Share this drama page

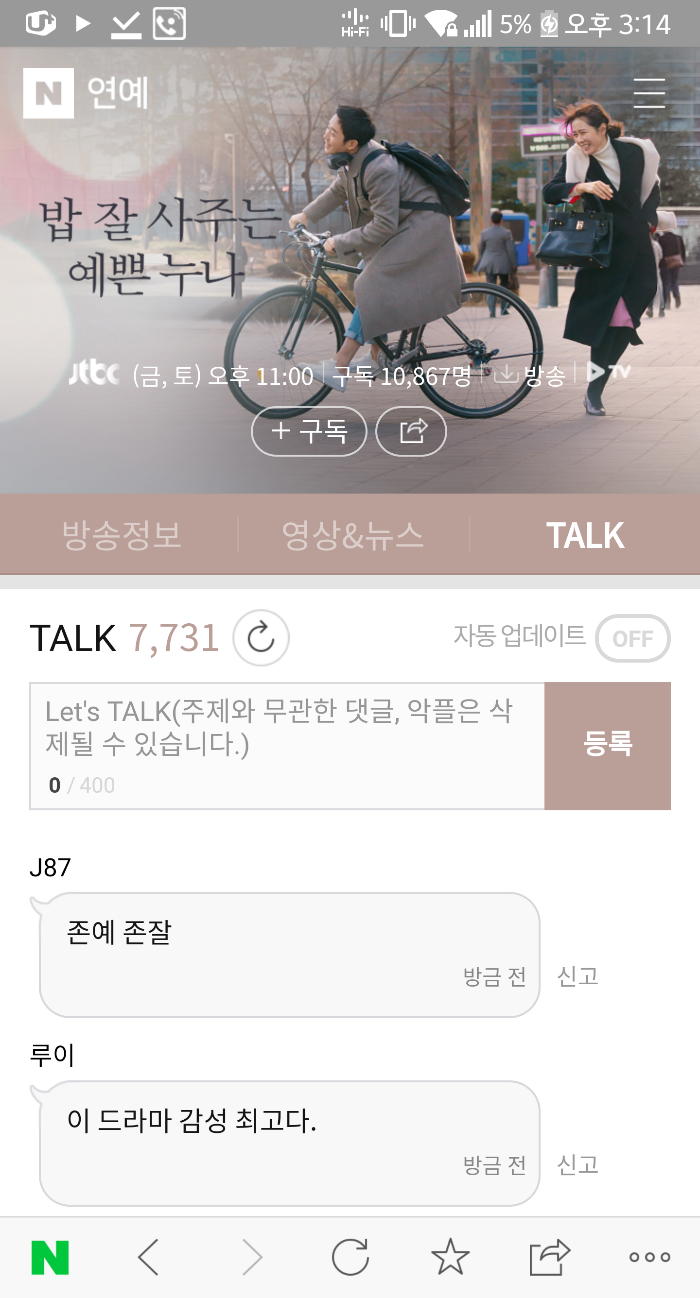coord(411,431)
